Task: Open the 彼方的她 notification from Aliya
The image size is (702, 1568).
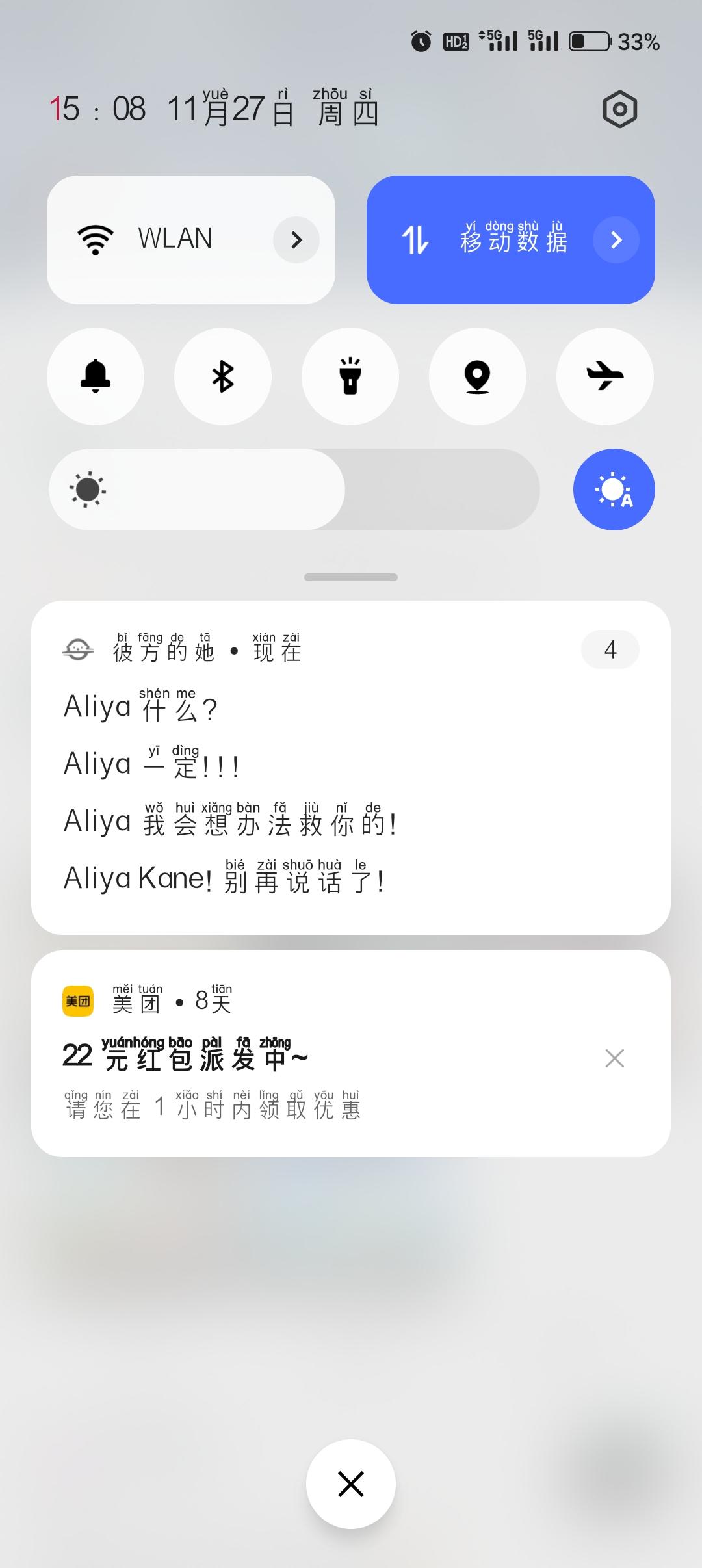Action: click(351, 768)
